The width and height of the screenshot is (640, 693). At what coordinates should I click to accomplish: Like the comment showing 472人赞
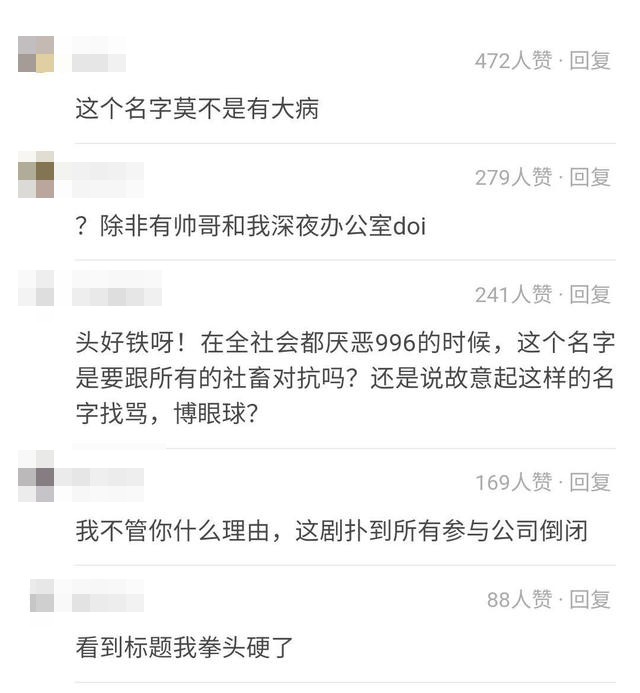click(513, 61)
